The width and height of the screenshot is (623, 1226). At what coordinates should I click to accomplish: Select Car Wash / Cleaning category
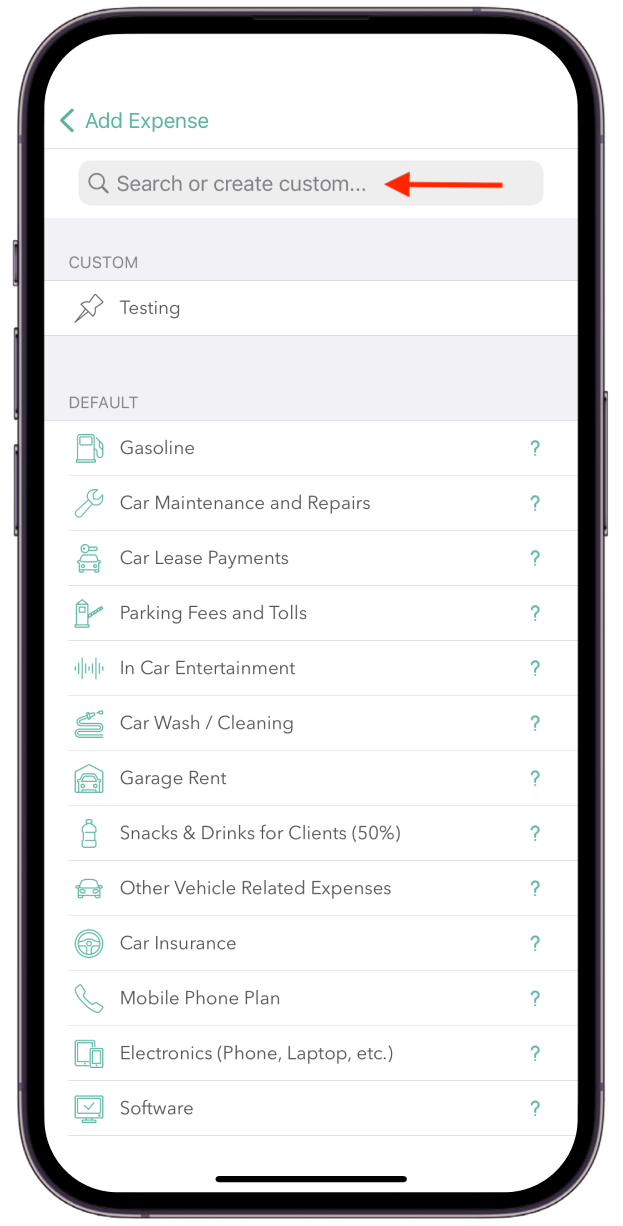206,723
